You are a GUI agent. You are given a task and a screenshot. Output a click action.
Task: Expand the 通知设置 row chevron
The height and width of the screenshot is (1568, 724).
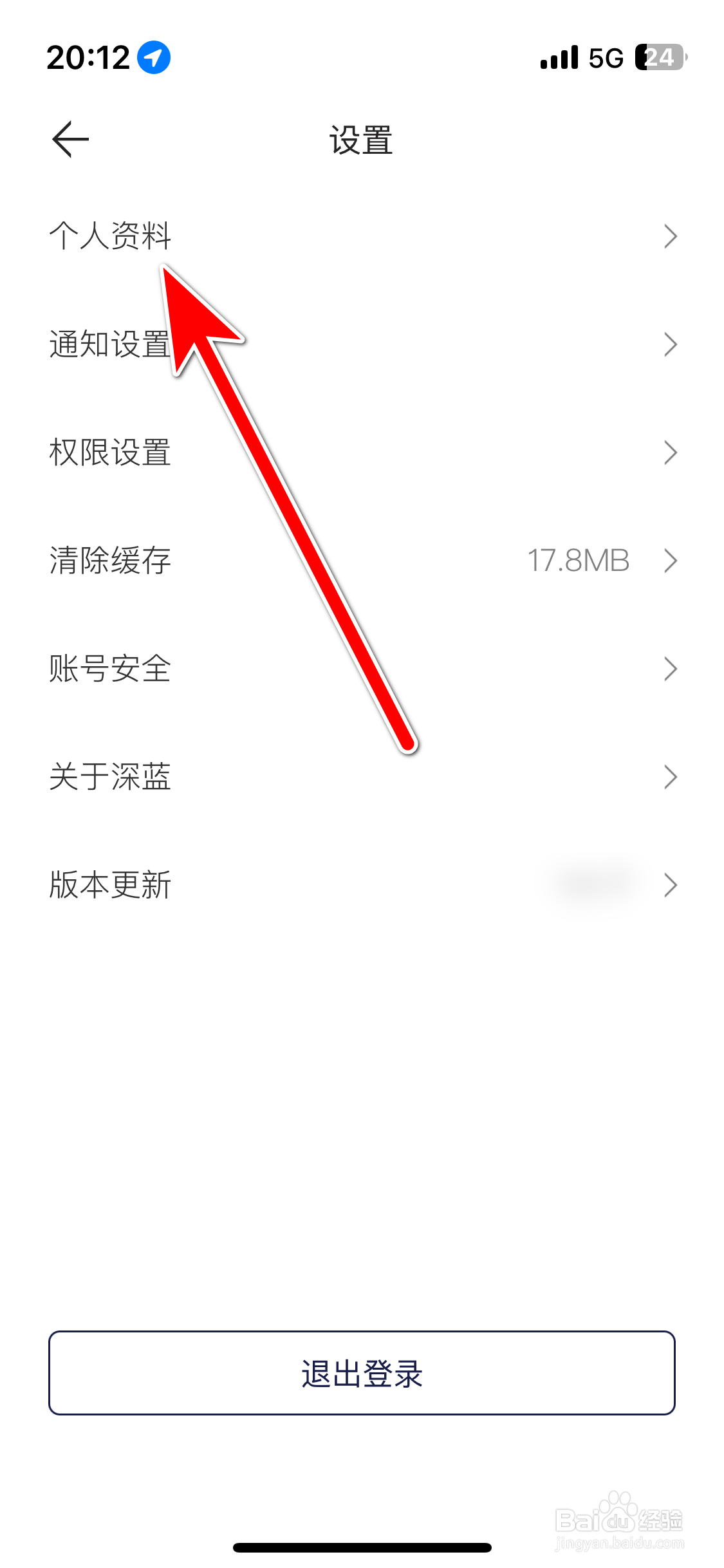[669, 345]
